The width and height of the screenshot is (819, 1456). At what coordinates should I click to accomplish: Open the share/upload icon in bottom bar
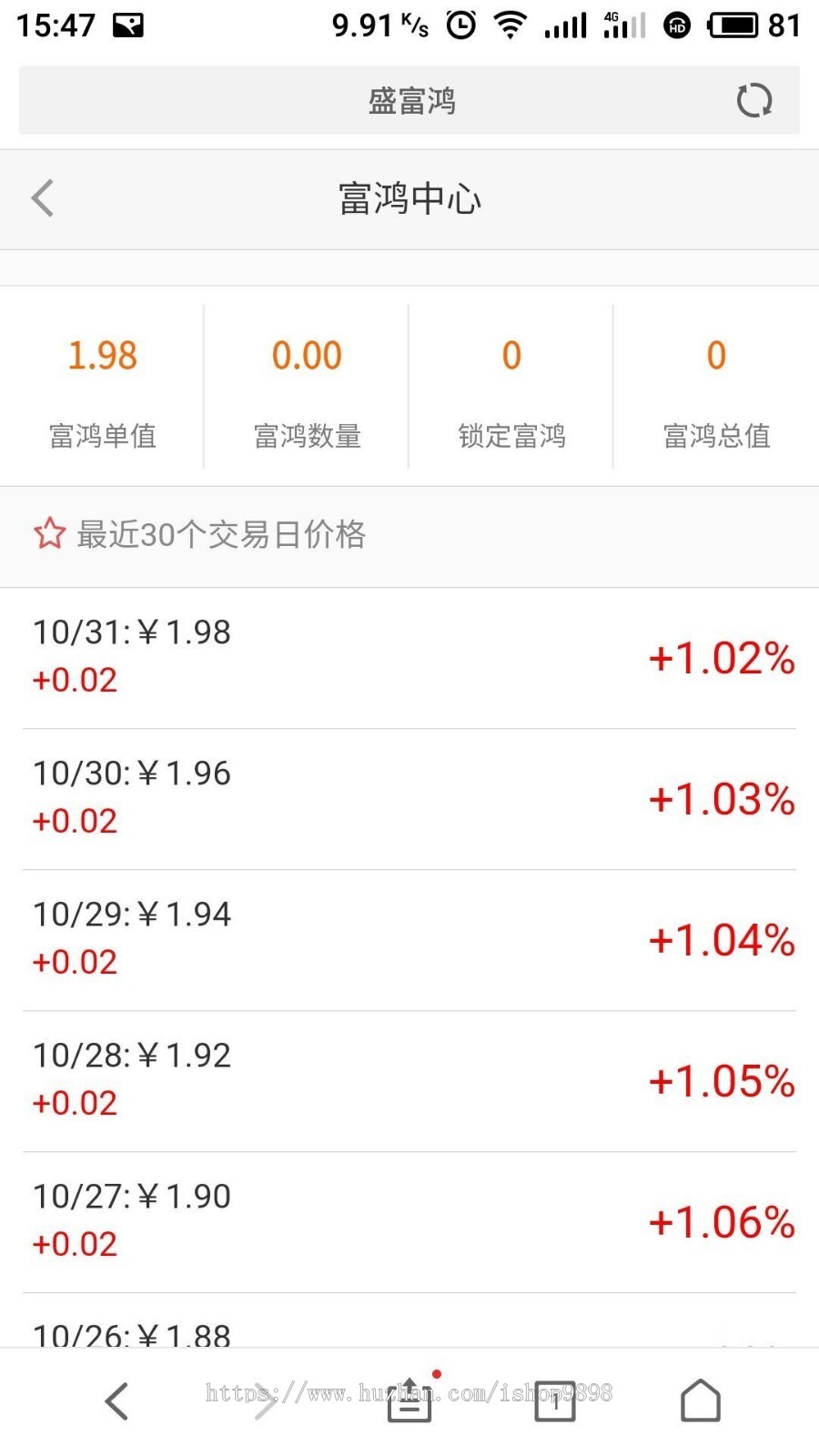tap(409, 1401)
